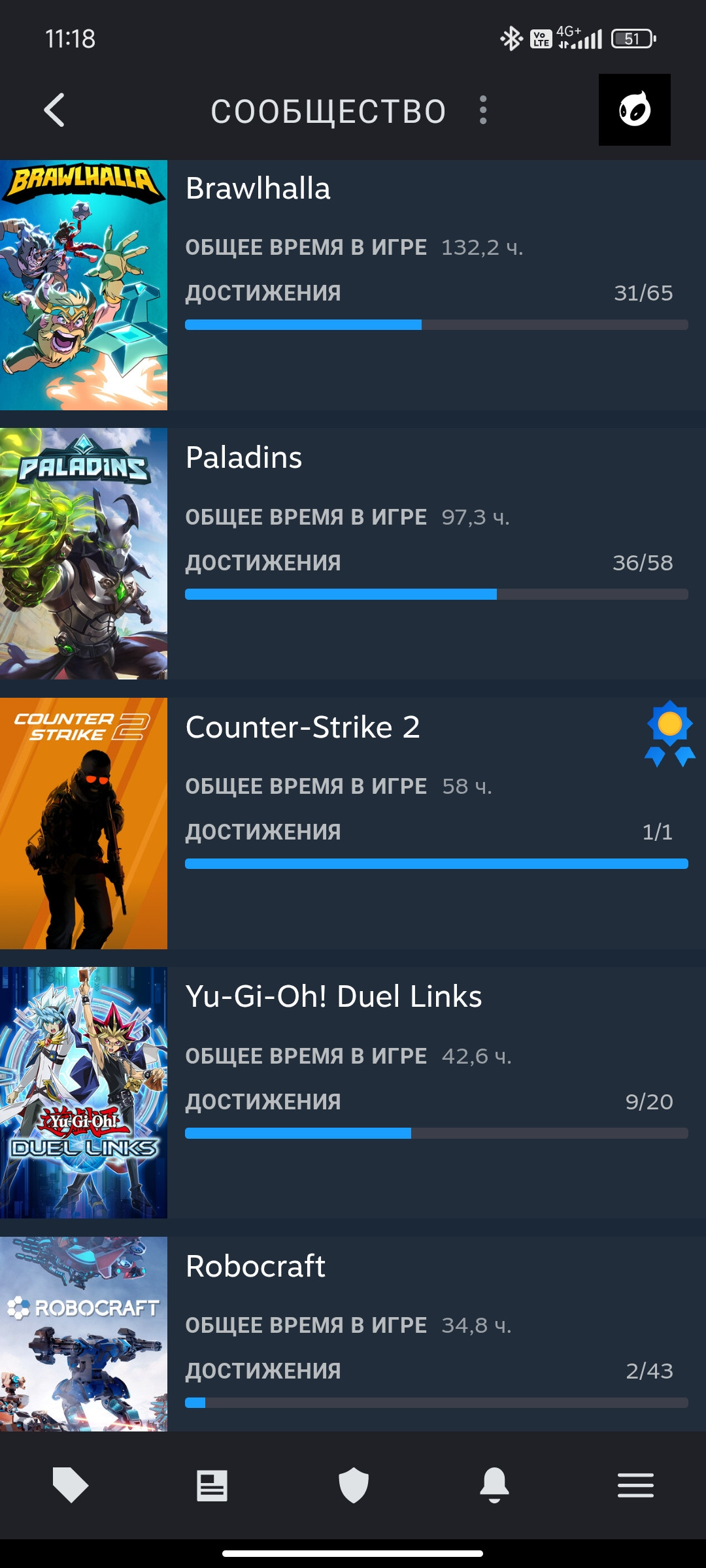
Task: Open the three-dot overflow menu
Action: pyautogui.click(x=483, y=110)
